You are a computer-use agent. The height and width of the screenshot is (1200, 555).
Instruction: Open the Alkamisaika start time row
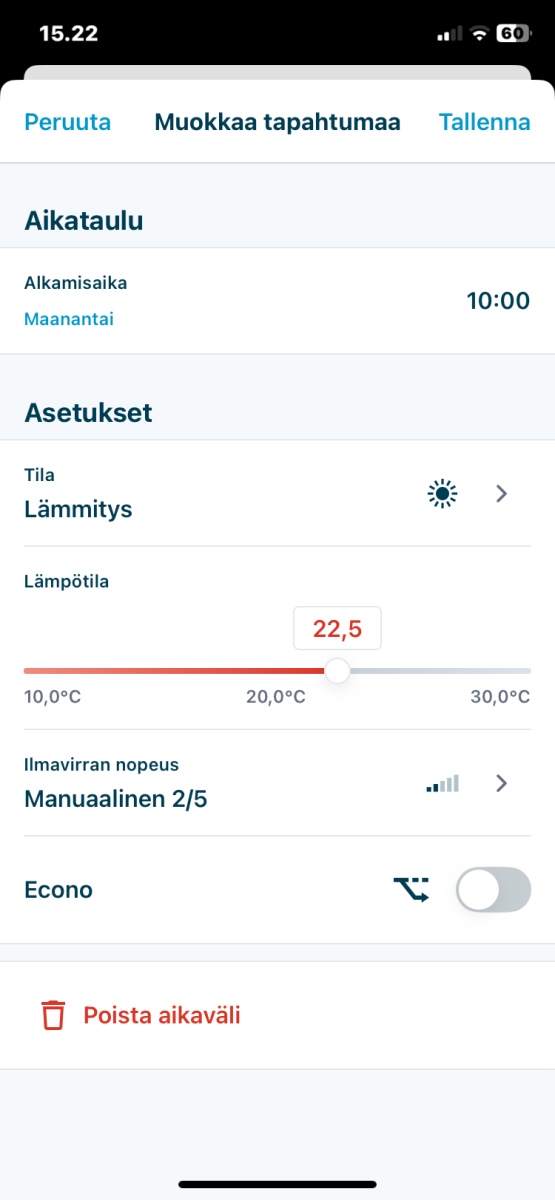pos(277,300)
